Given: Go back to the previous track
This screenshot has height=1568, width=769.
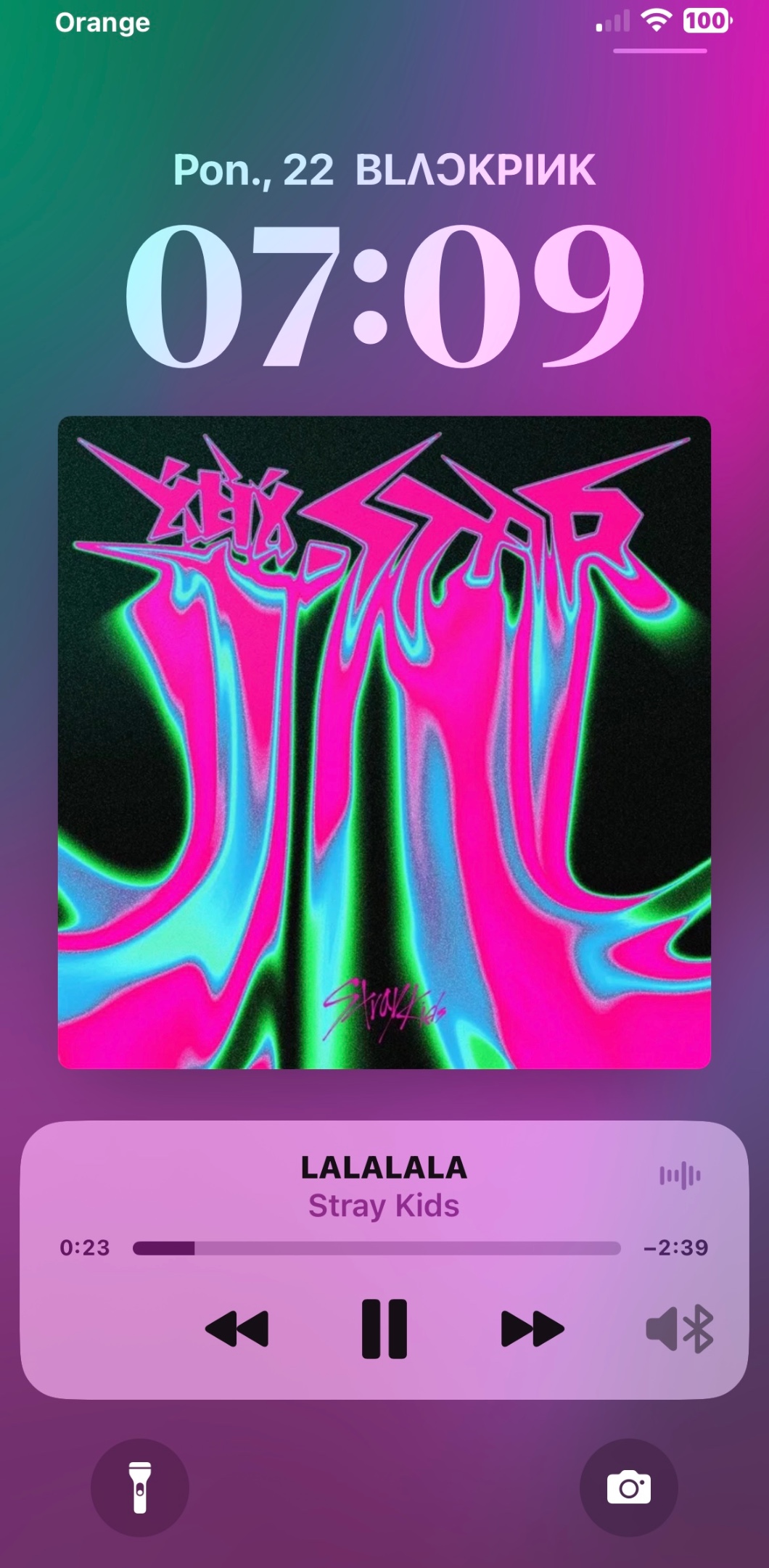Looking at the screenshot, I should (237, 1329).
